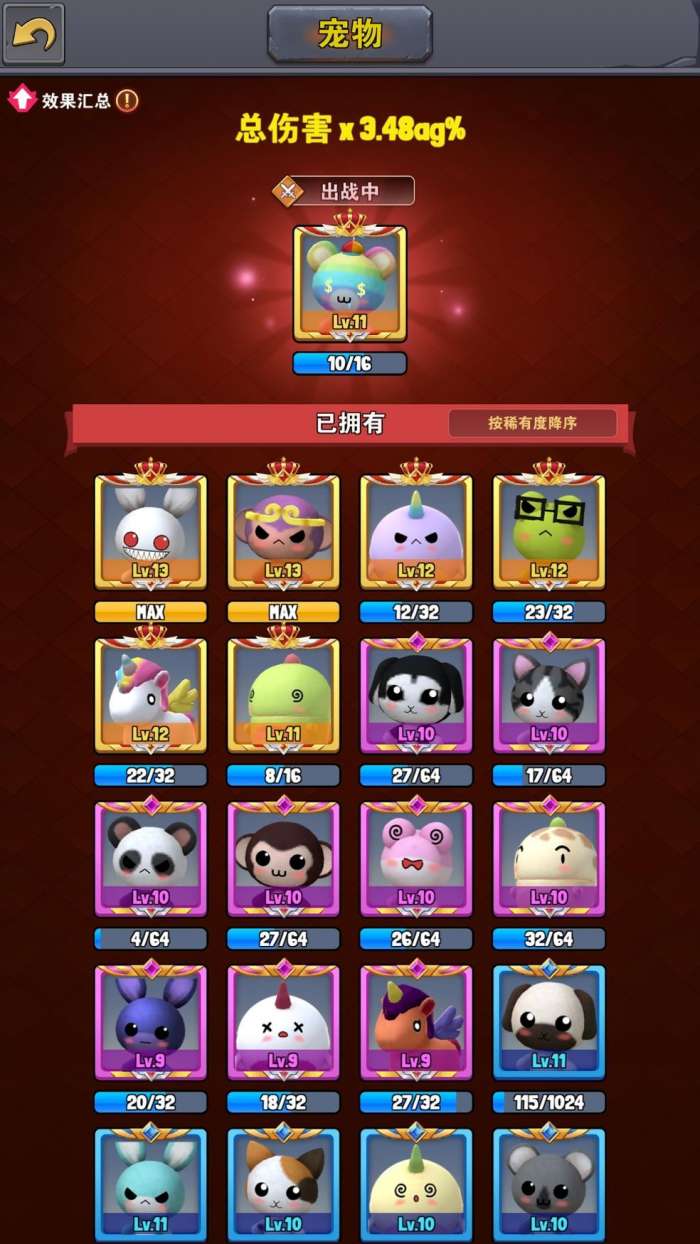Open the deployed rainbow bear pet Lv.11
This screenshot has width=700, height=1244.
coord(350,284)
